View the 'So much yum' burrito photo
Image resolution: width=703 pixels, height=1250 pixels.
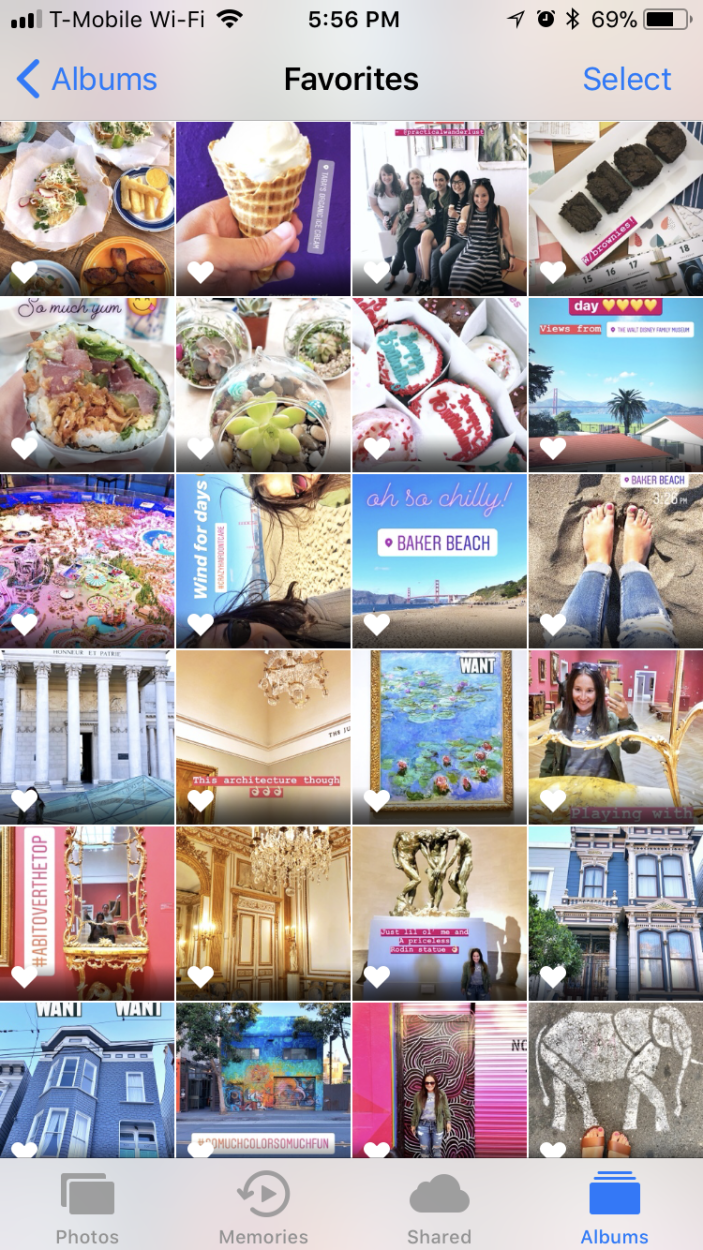[x=87, y=385]
